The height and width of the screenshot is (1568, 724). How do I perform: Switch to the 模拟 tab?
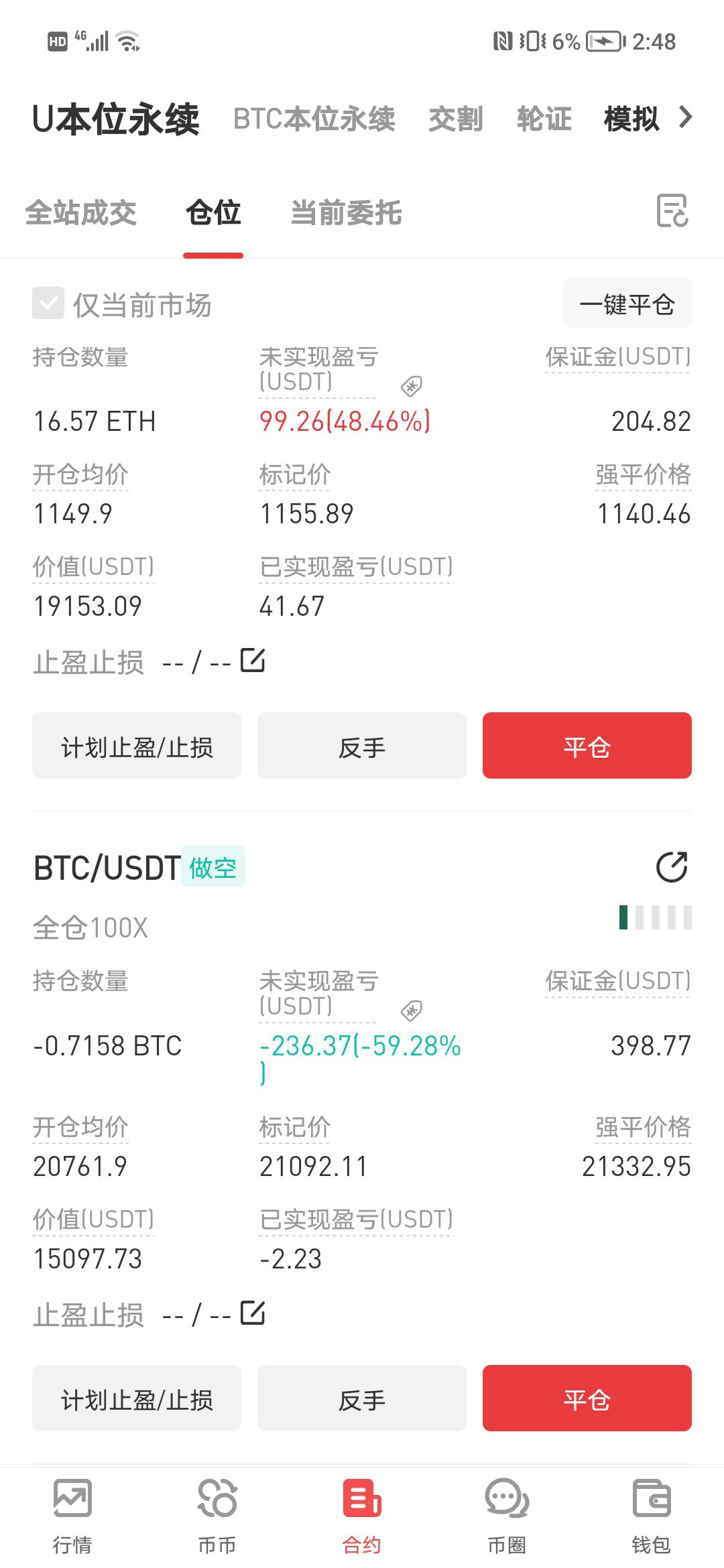coord(631,119)
